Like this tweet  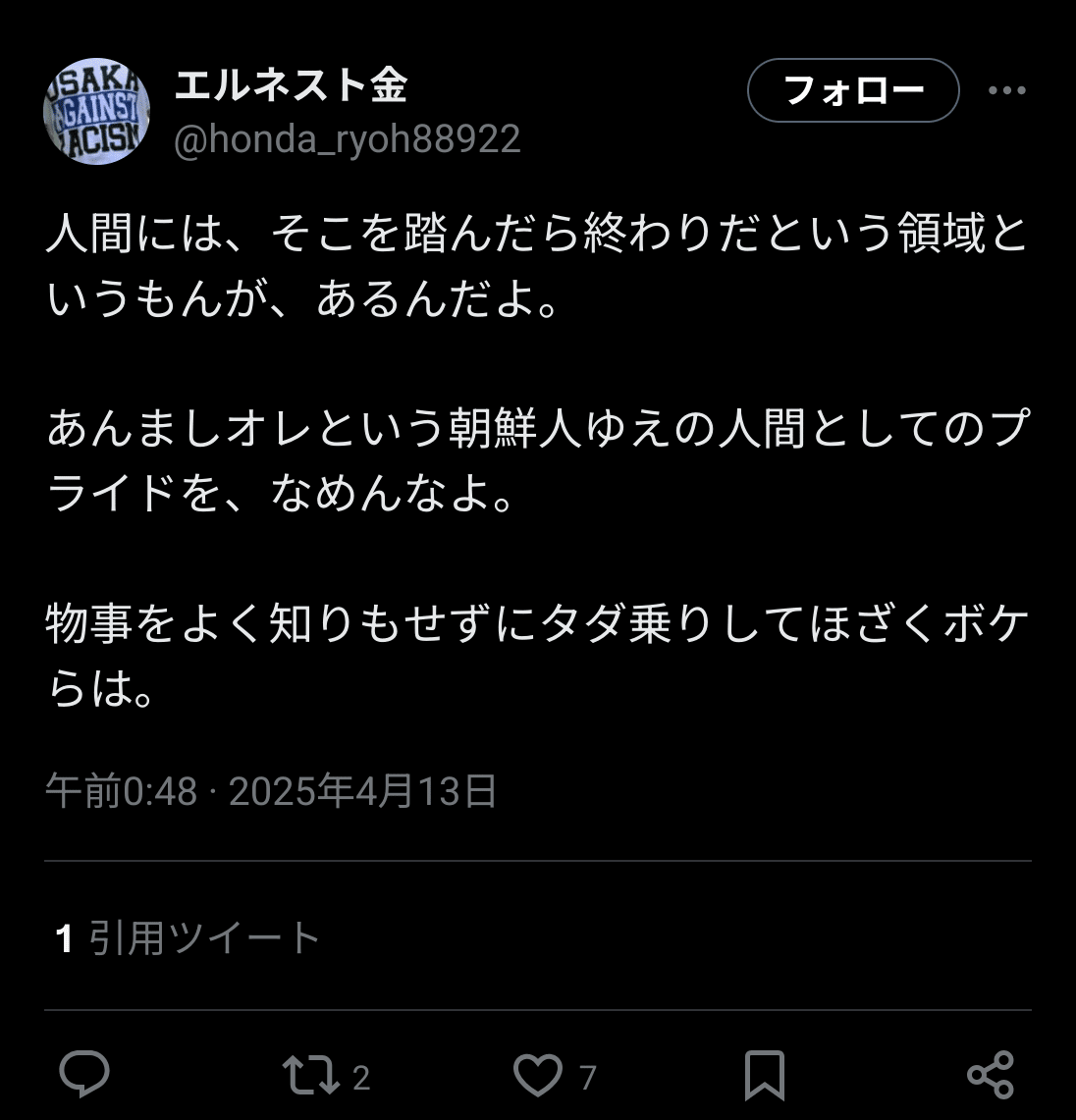coord(538,1076)
